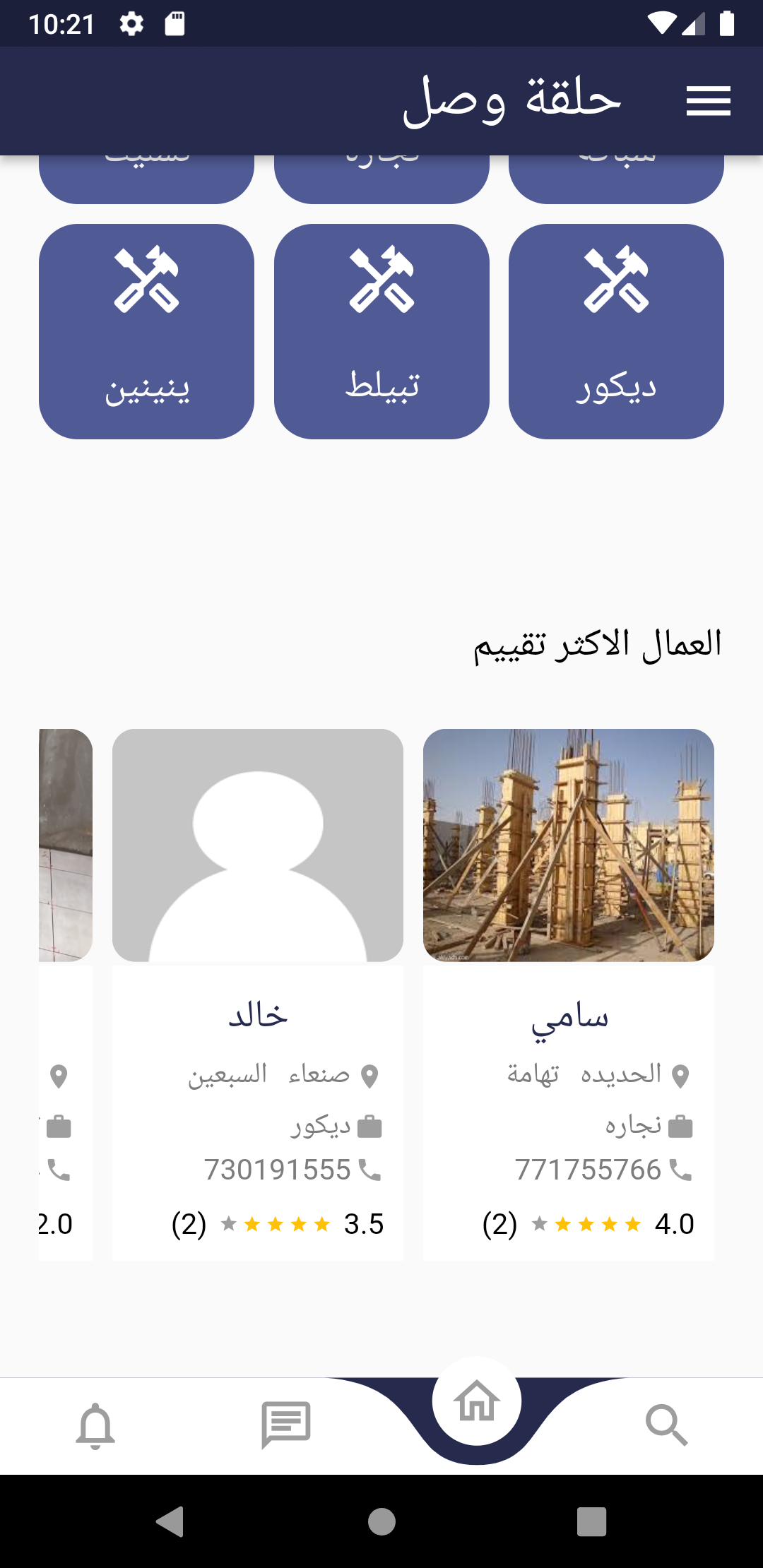Call خالد at 730191555

278,1170
